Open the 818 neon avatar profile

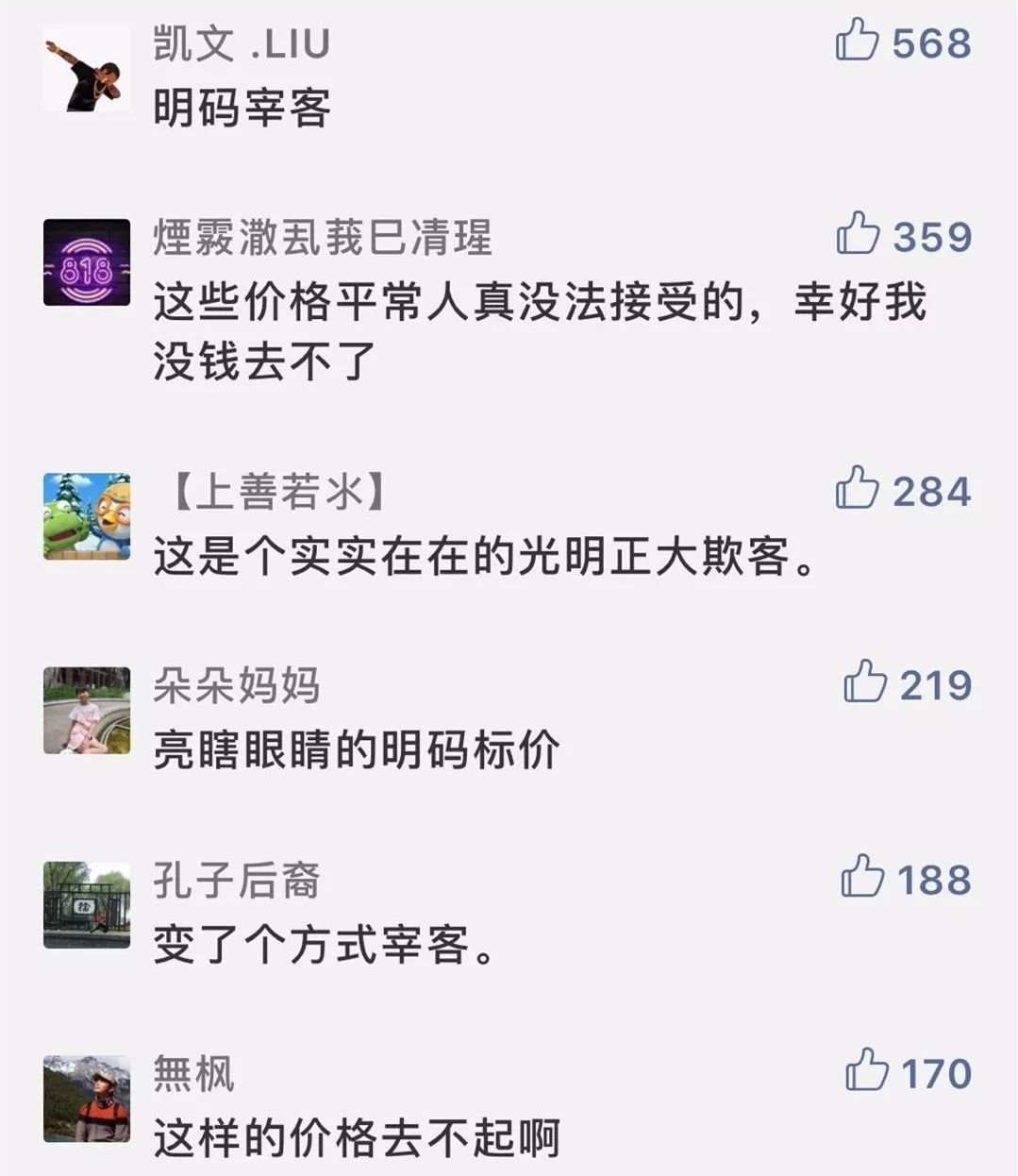tap(87, 262)
